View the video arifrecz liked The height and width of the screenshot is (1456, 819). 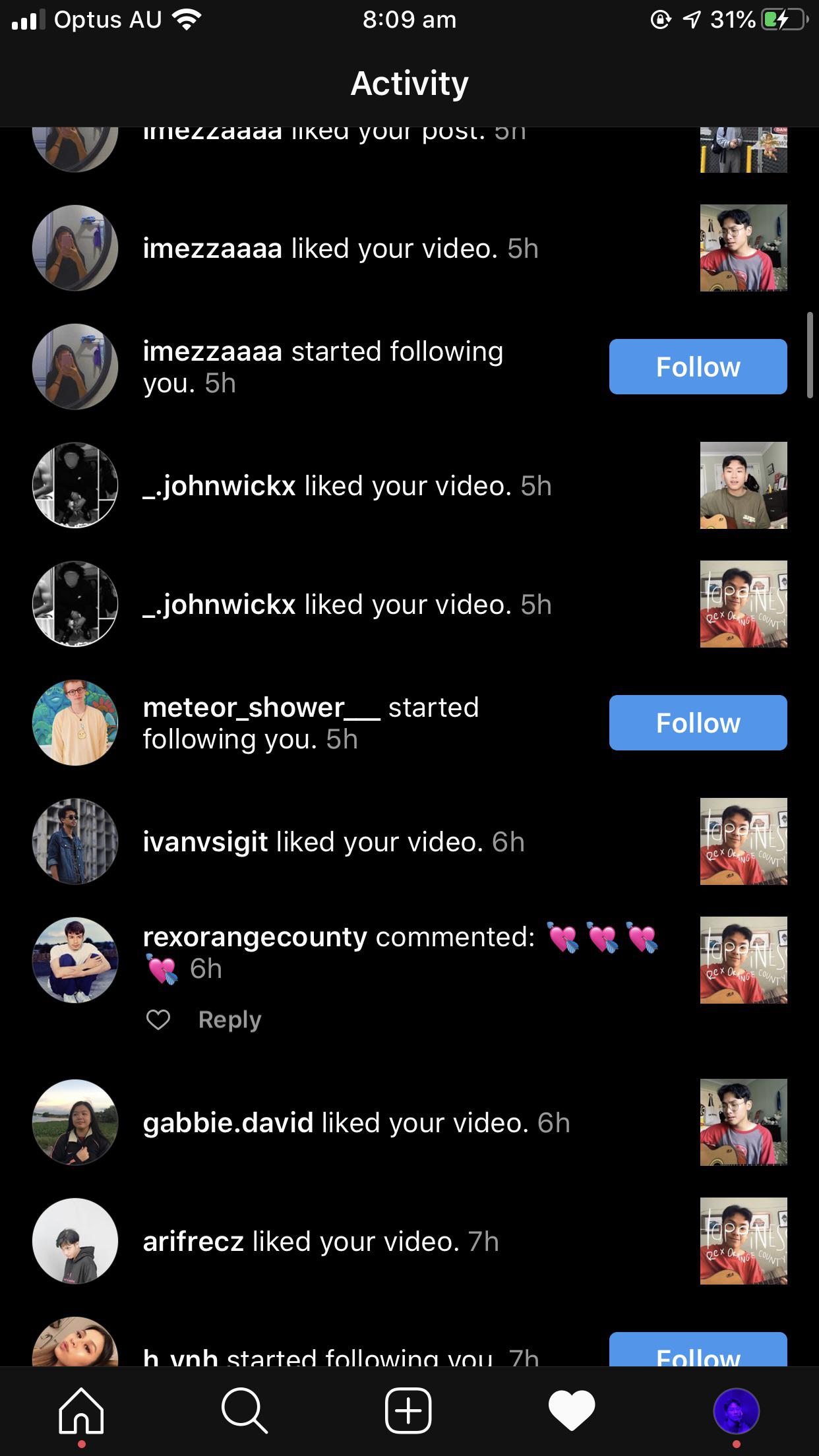pyautogui.click(x=743, y=1241)
